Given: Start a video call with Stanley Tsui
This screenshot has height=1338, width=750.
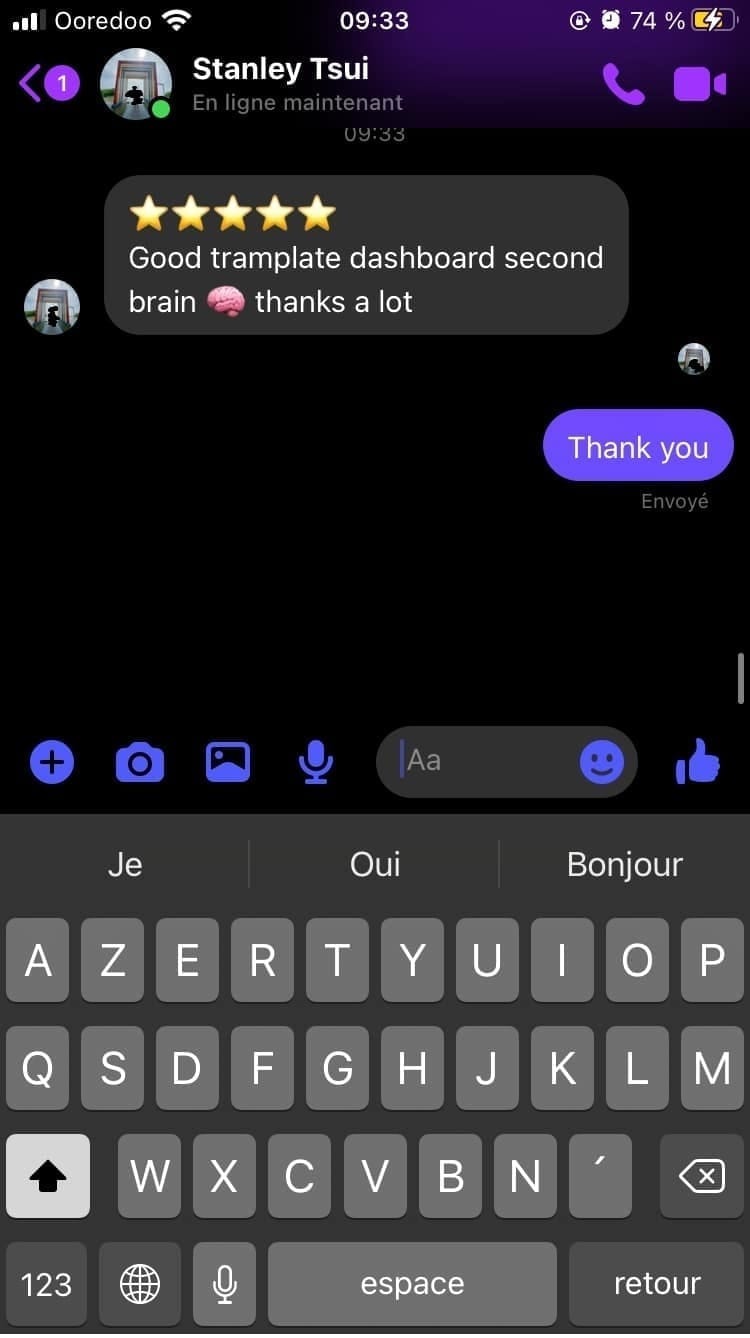Looking at the screenshot, I should pyautogui.click(x=699, y=84).
